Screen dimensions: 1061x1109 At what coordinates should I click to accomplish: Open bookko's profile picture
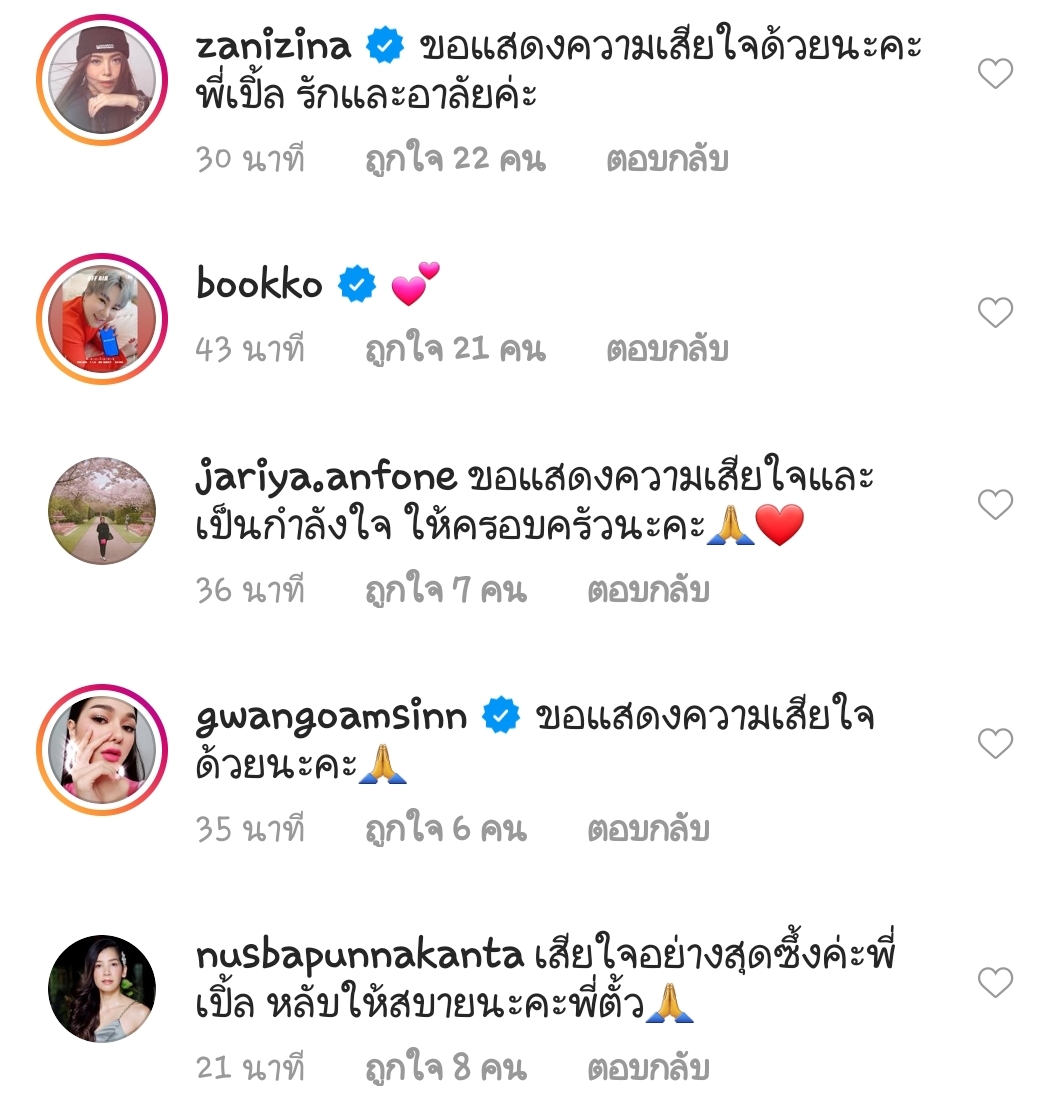coord(100,320)
